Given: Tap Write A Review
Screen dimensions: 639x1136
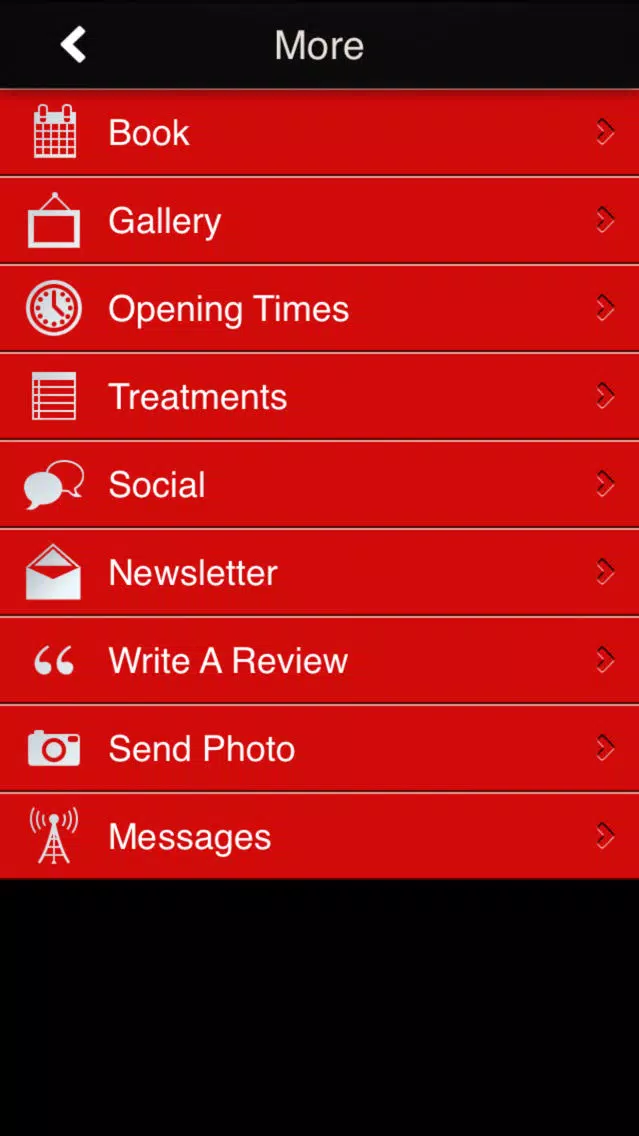Looking at the screenshot, I should (x=319, y=661).
